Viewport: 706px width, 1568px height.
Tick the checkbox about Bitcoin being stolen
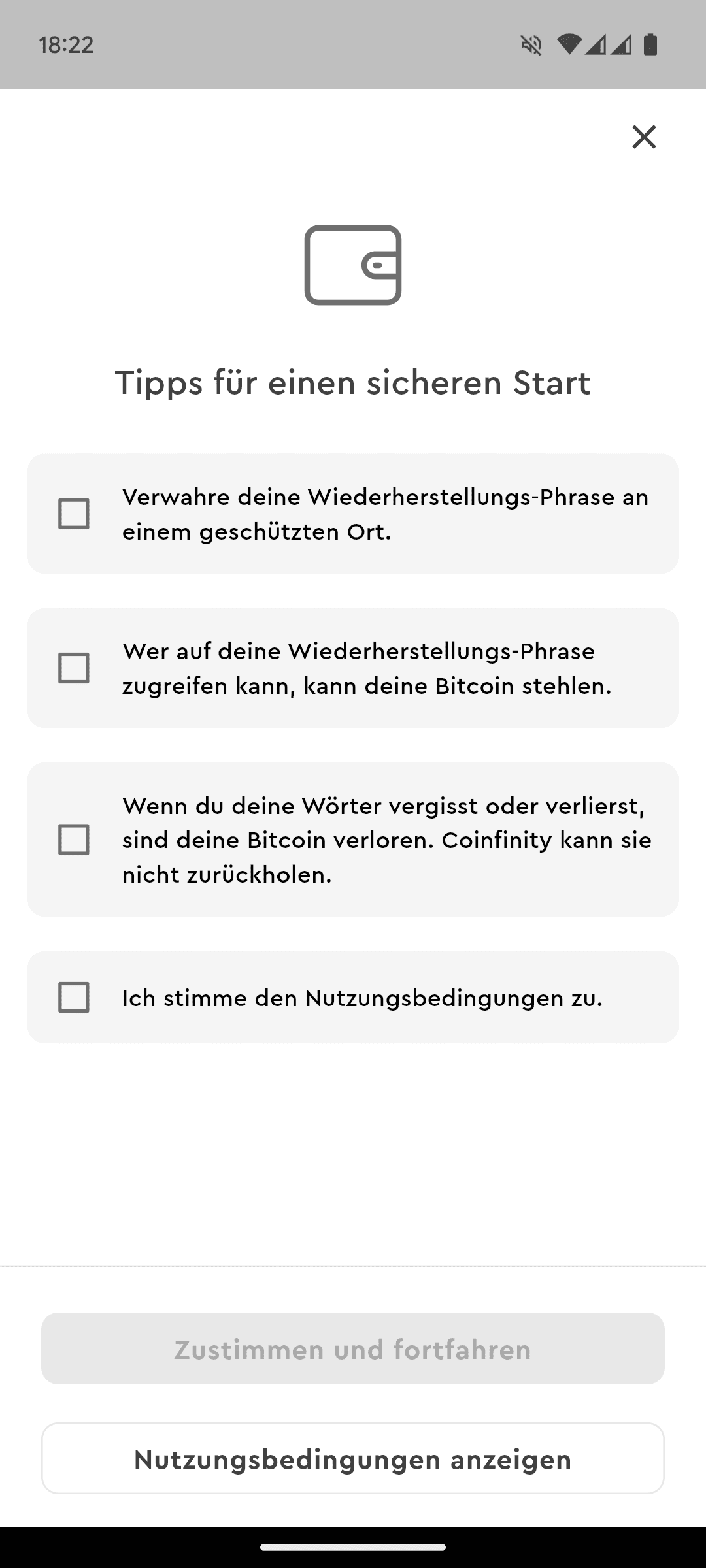point(74,668)
